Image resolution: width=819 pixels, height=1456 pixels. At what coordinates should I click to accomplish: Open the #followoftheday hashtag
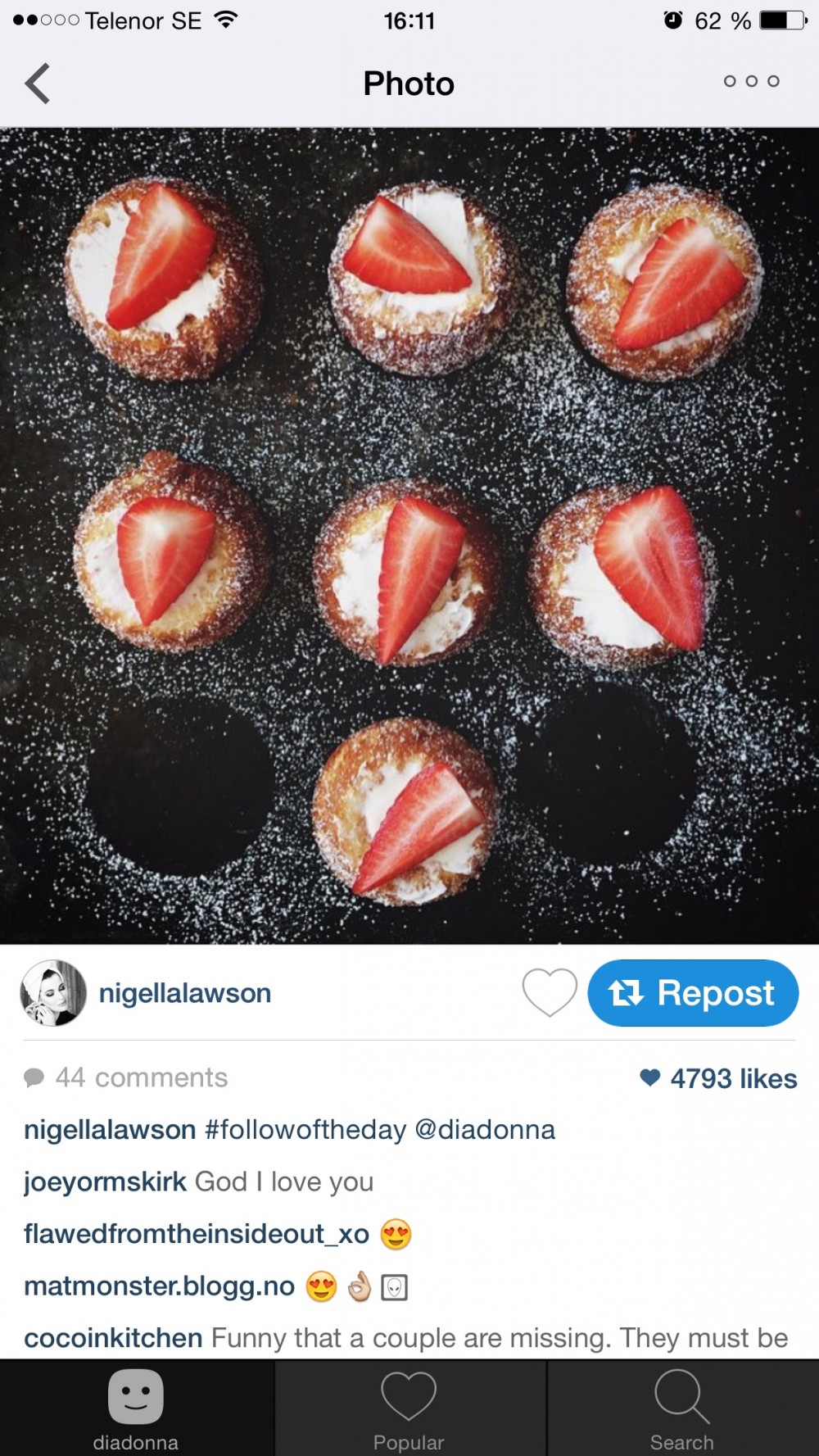[305, 1130]
